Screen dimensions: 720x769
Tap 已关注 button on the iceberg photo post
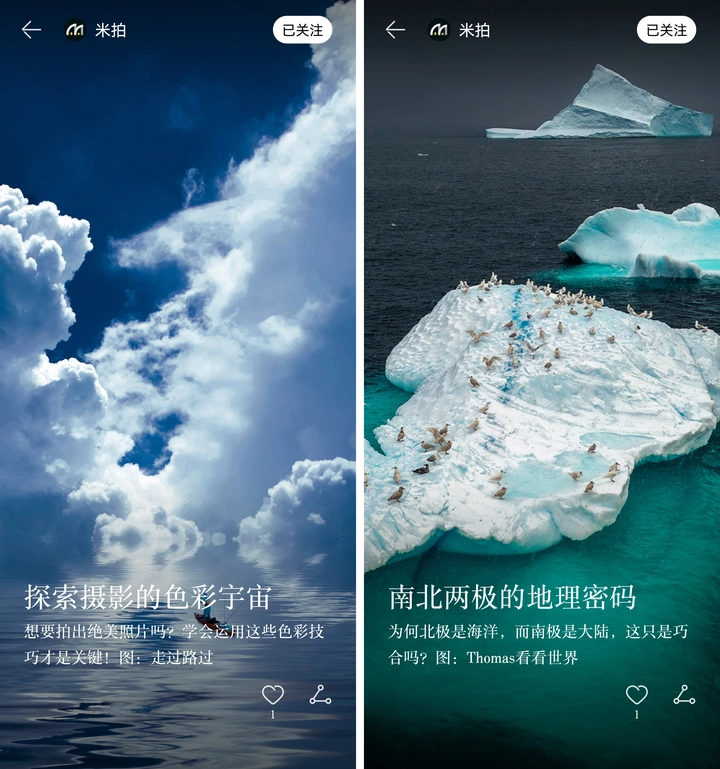666,30
